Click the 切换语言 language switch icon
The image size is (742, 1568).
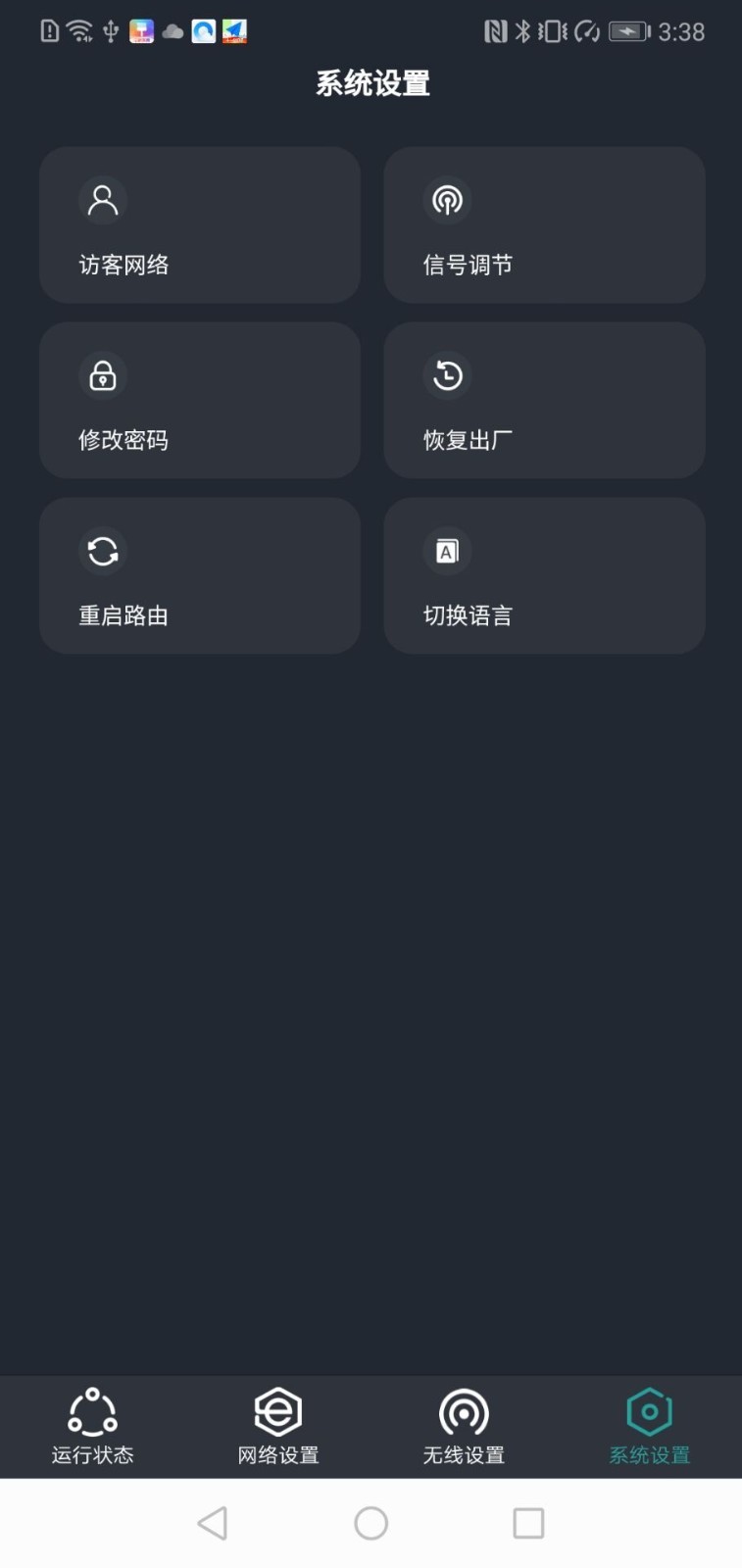point(447,551)
